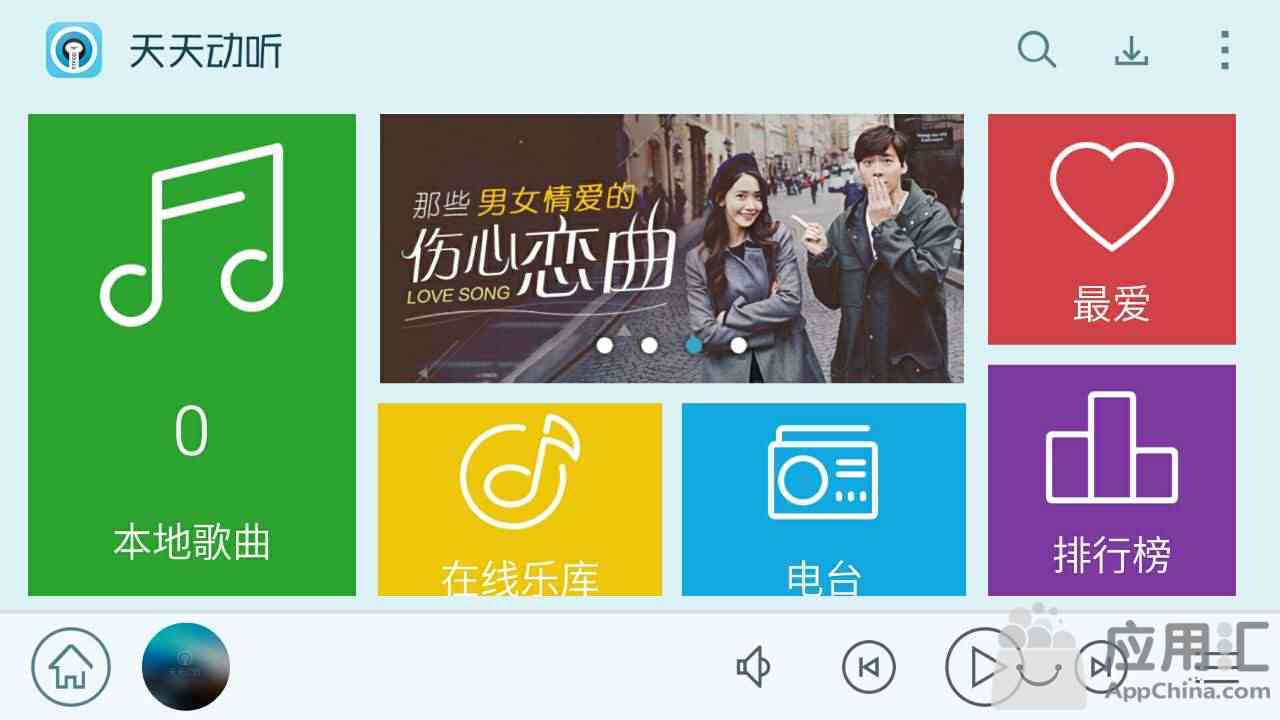Open the 在线乐库 online library tile

520,498
